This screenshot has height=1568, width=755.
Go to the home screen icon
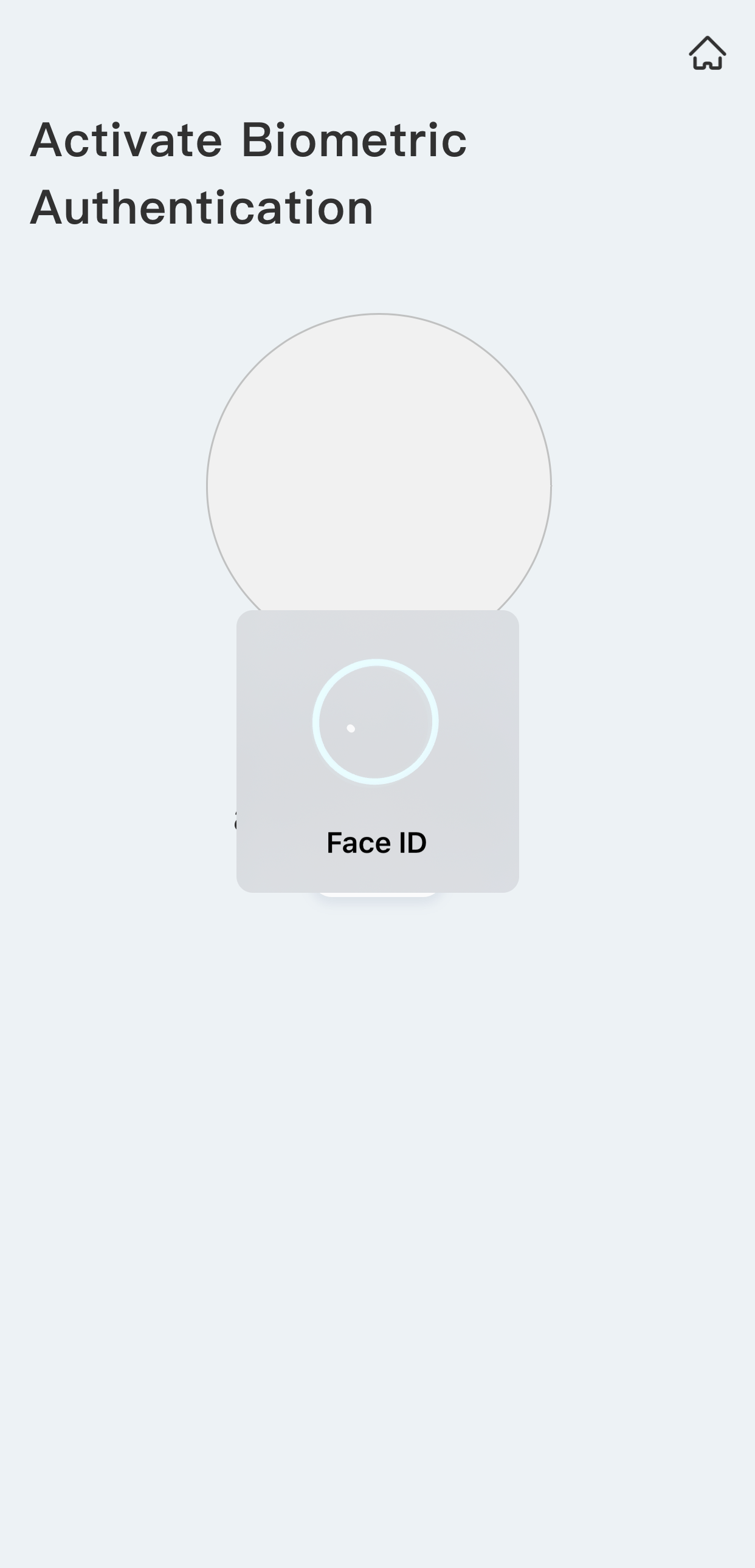707,53
